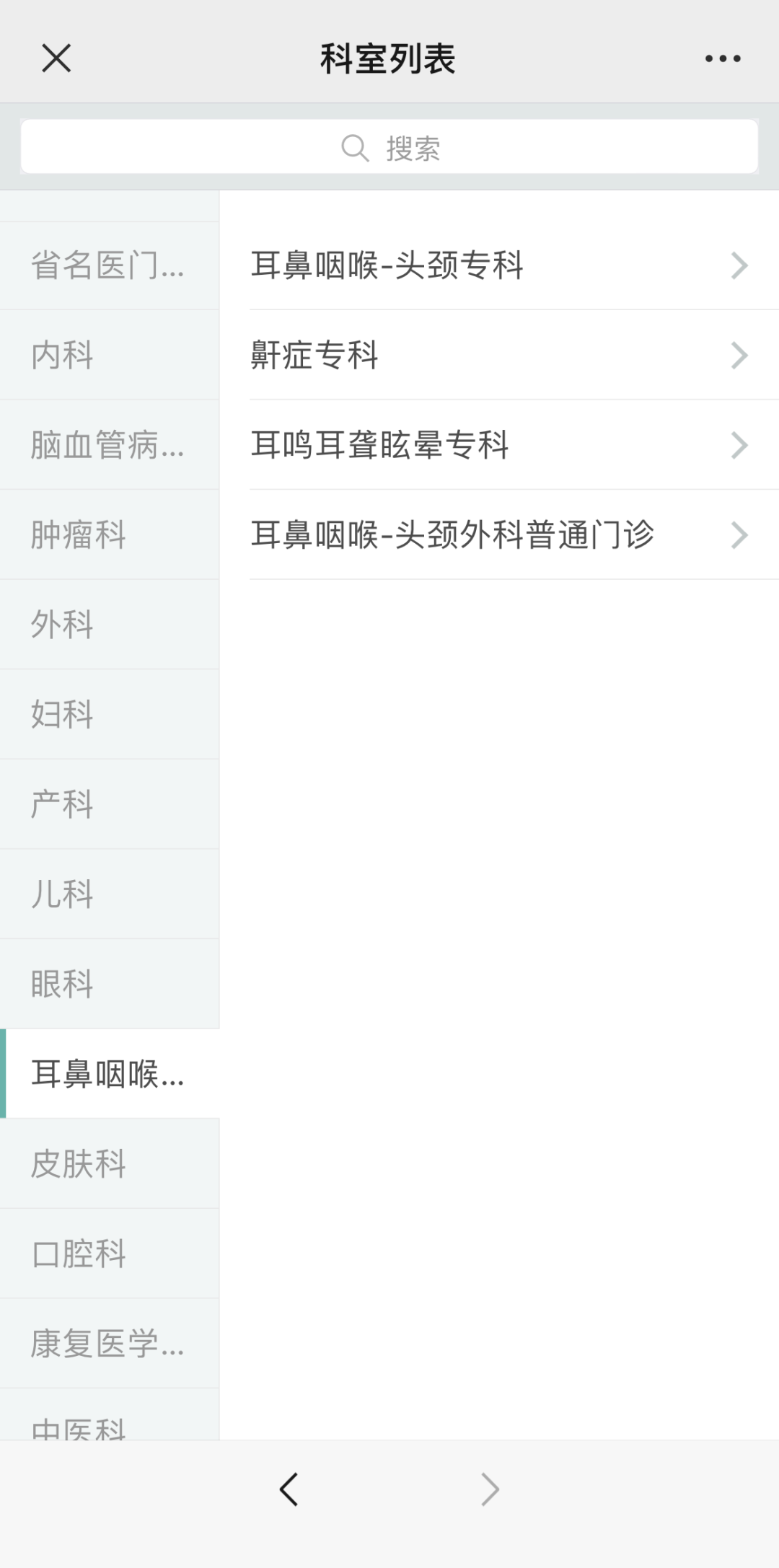This screenshot has height=1568, width=779.
Task: Switch to 妇科 category
Action: click(x=110, y=714)
